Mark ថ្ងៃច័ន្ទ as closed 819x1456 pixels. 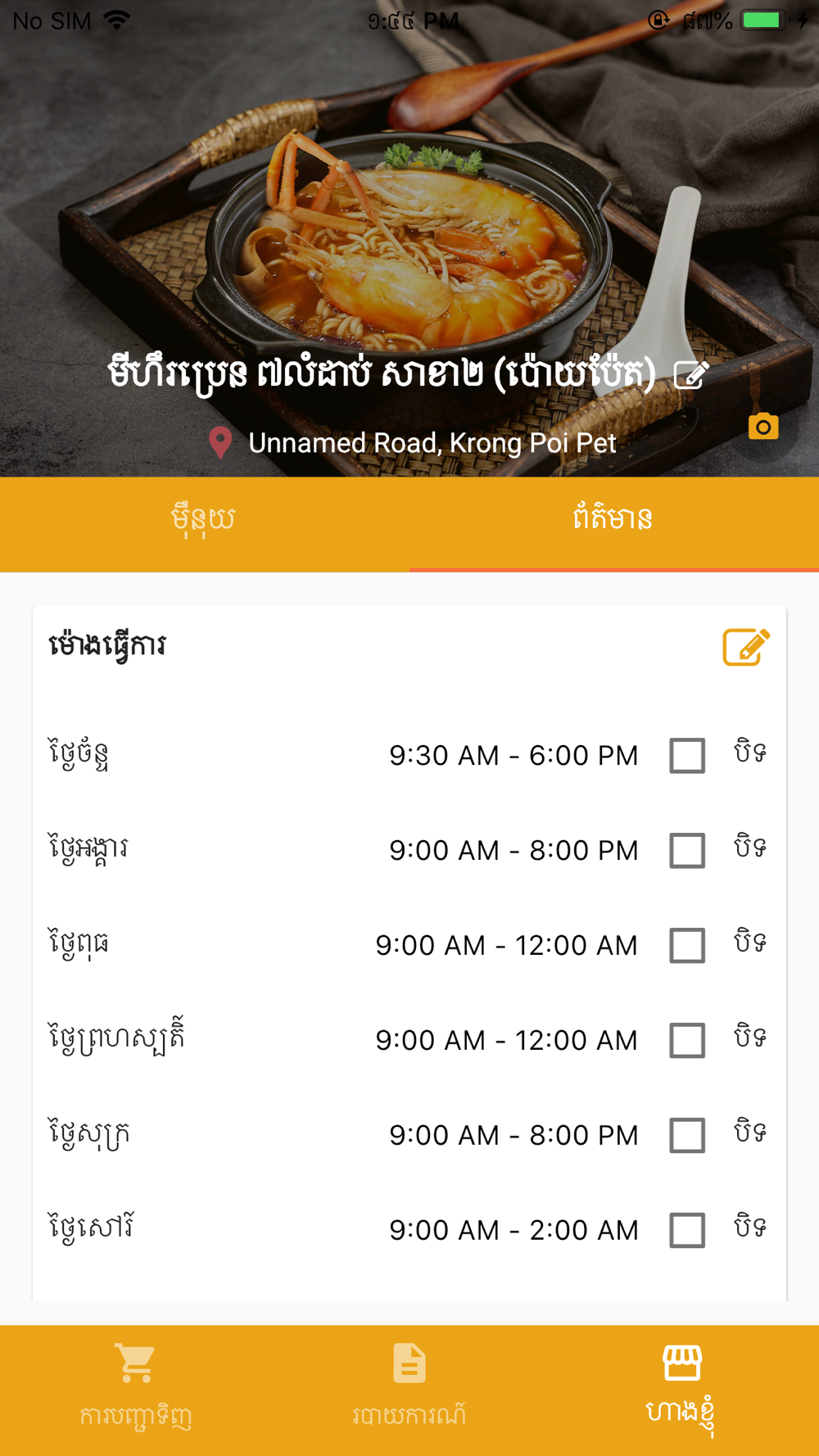pyautogui.click(x=687, y=755)
